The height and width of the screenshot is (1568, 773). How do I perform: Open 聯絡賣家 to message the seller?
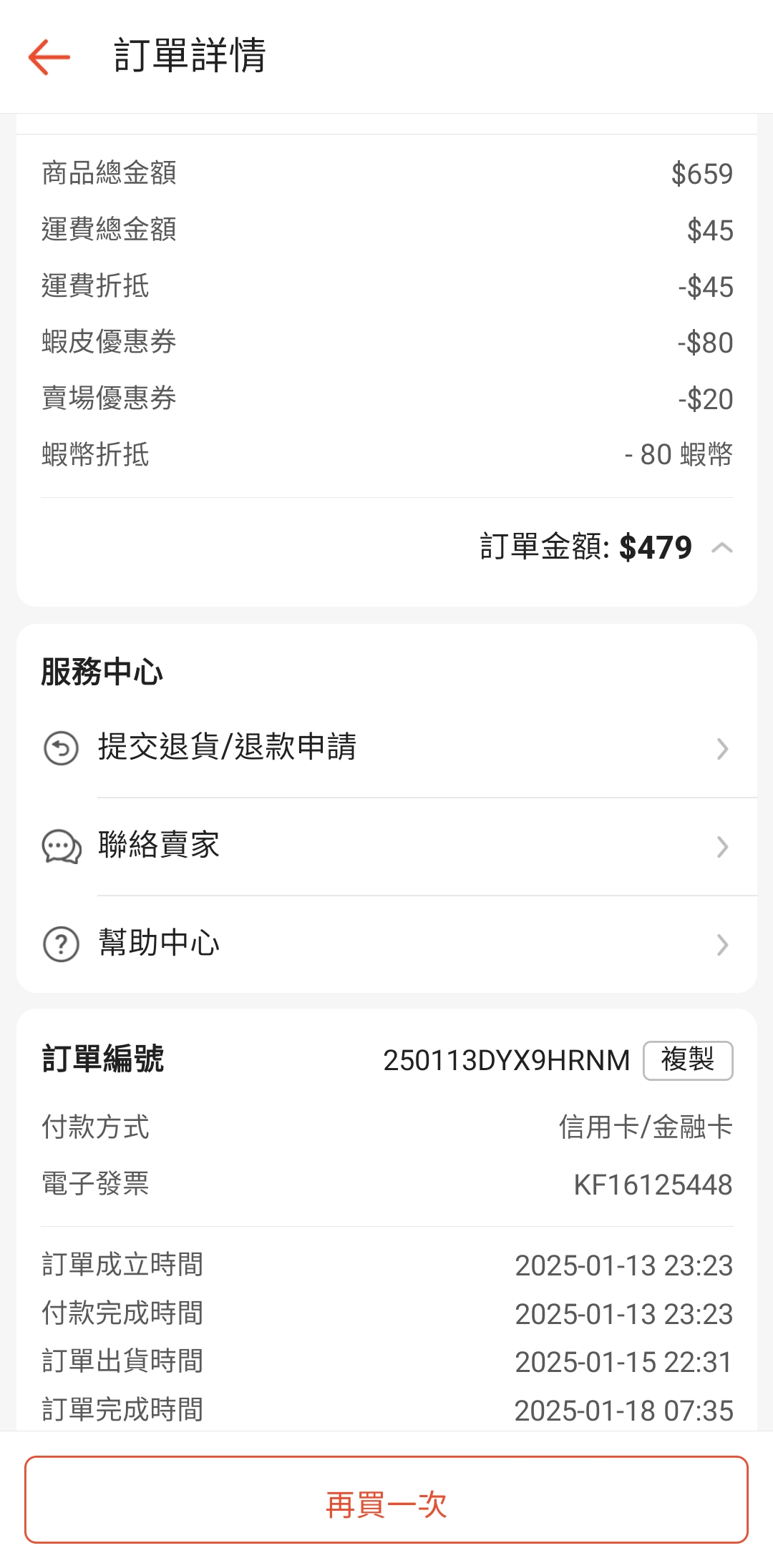386,846
